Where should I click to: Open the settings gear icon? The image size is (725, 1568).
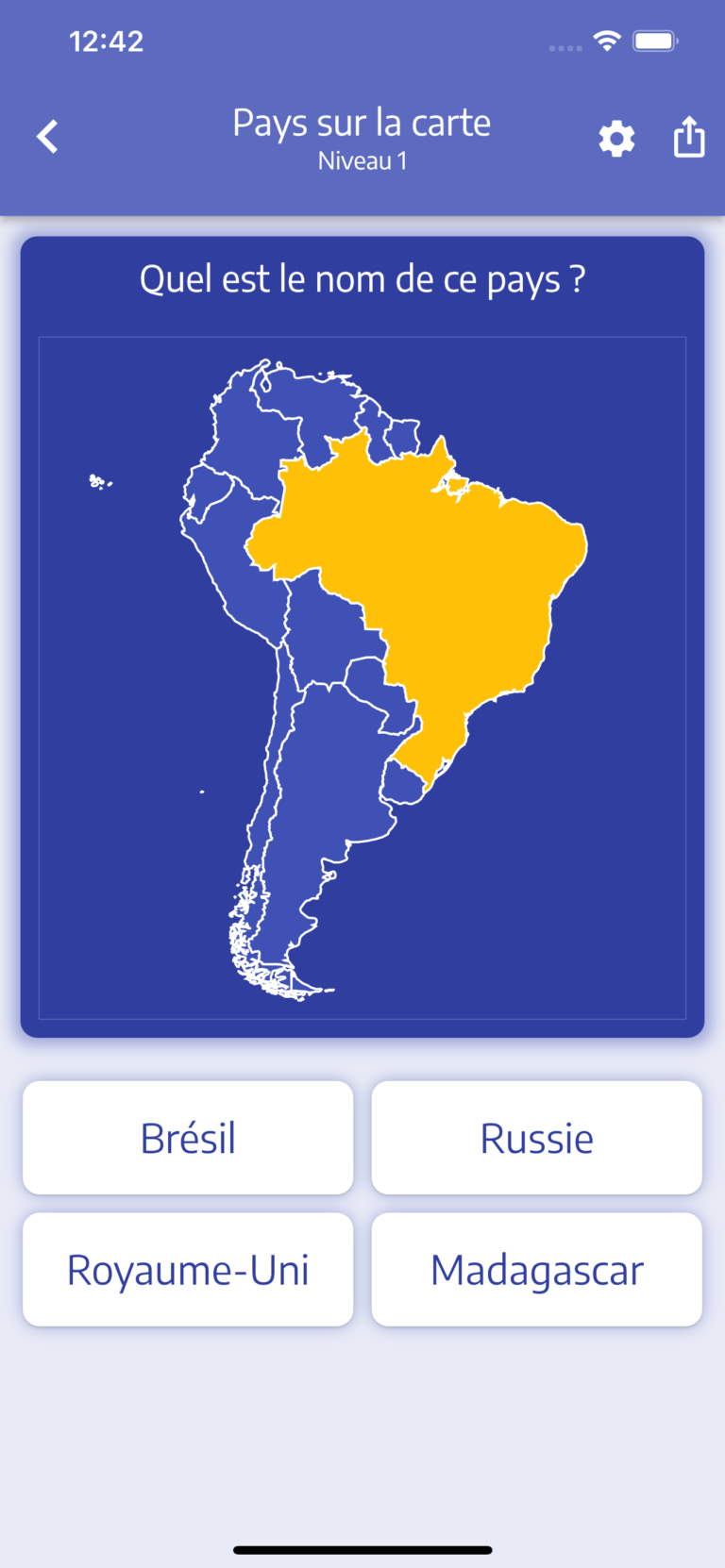coord(616,138)
